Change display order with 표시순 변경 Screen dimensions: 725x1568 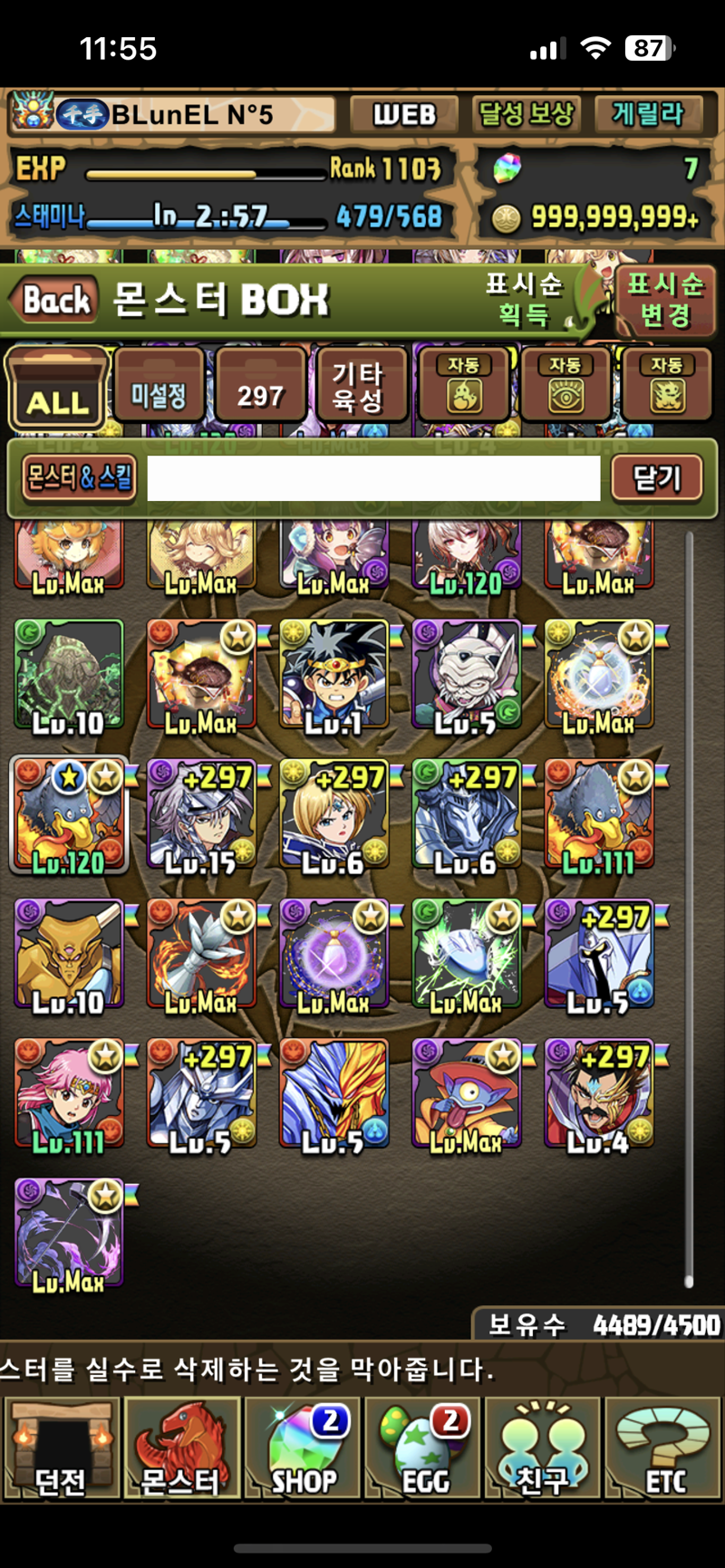pos(666,301)
